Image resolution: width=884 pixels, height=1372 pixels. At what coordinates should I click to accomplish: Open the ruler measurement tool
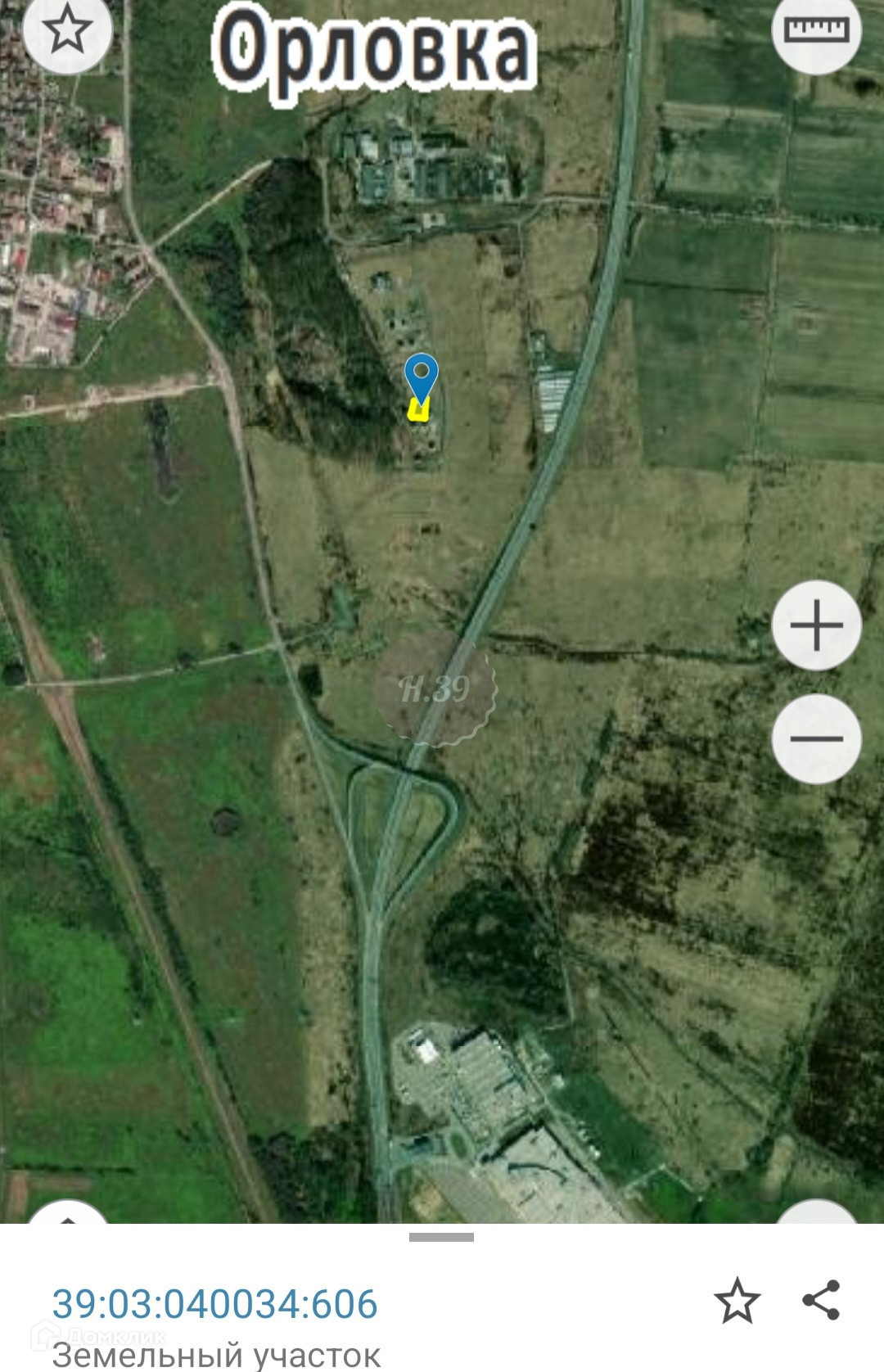pos(816,31)
